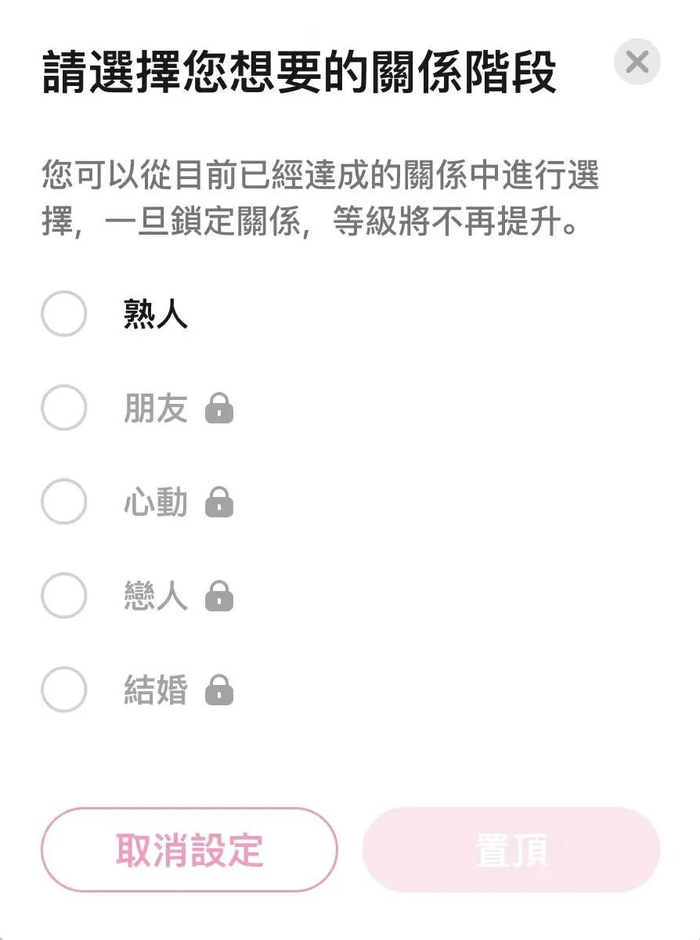Tap the 取消設定 button
This screenshot has height=940, width=700.
pos(190,850)
